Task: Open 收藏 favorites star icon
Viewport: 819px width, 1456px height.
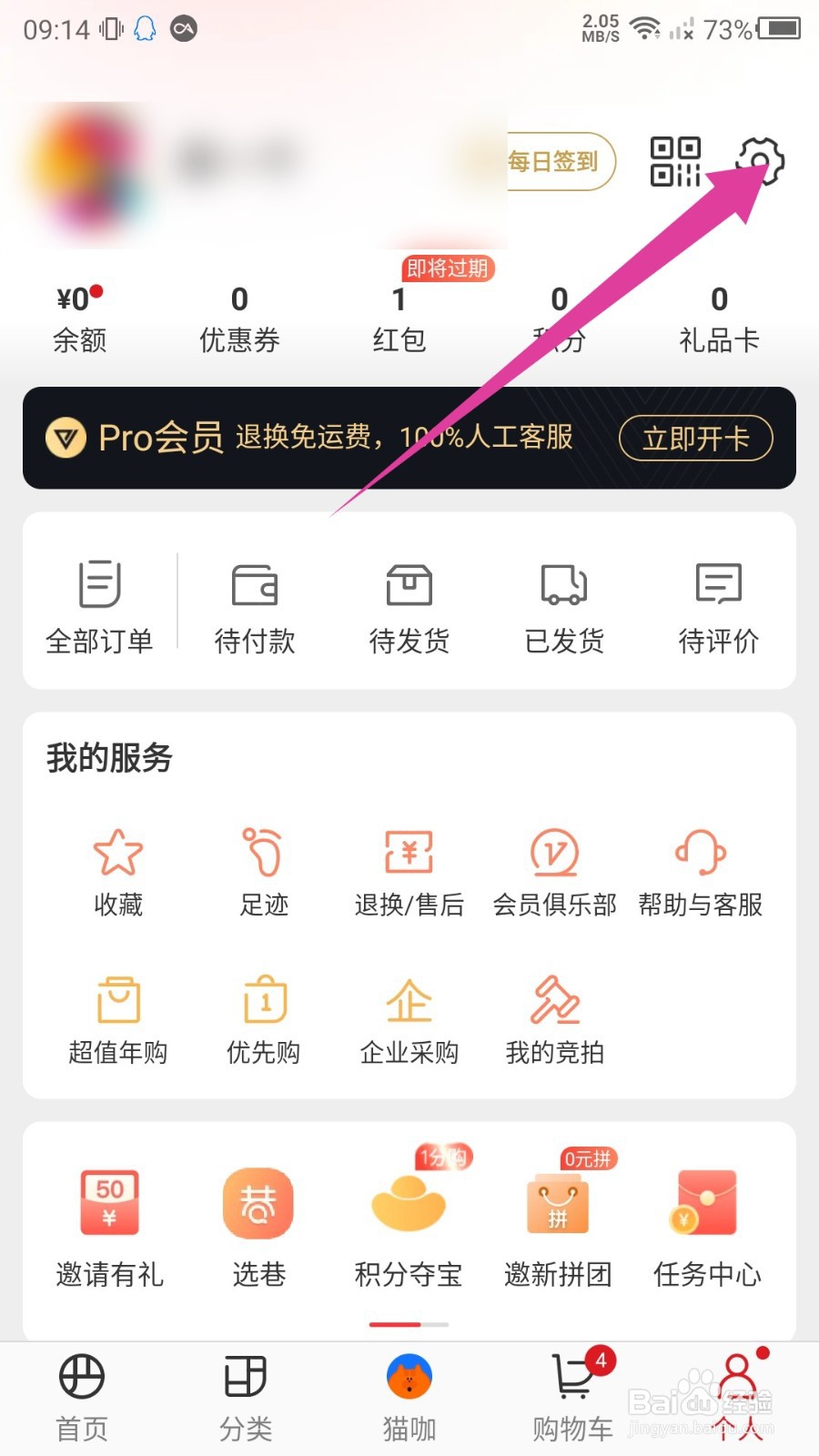Action: tap(117, 869)
